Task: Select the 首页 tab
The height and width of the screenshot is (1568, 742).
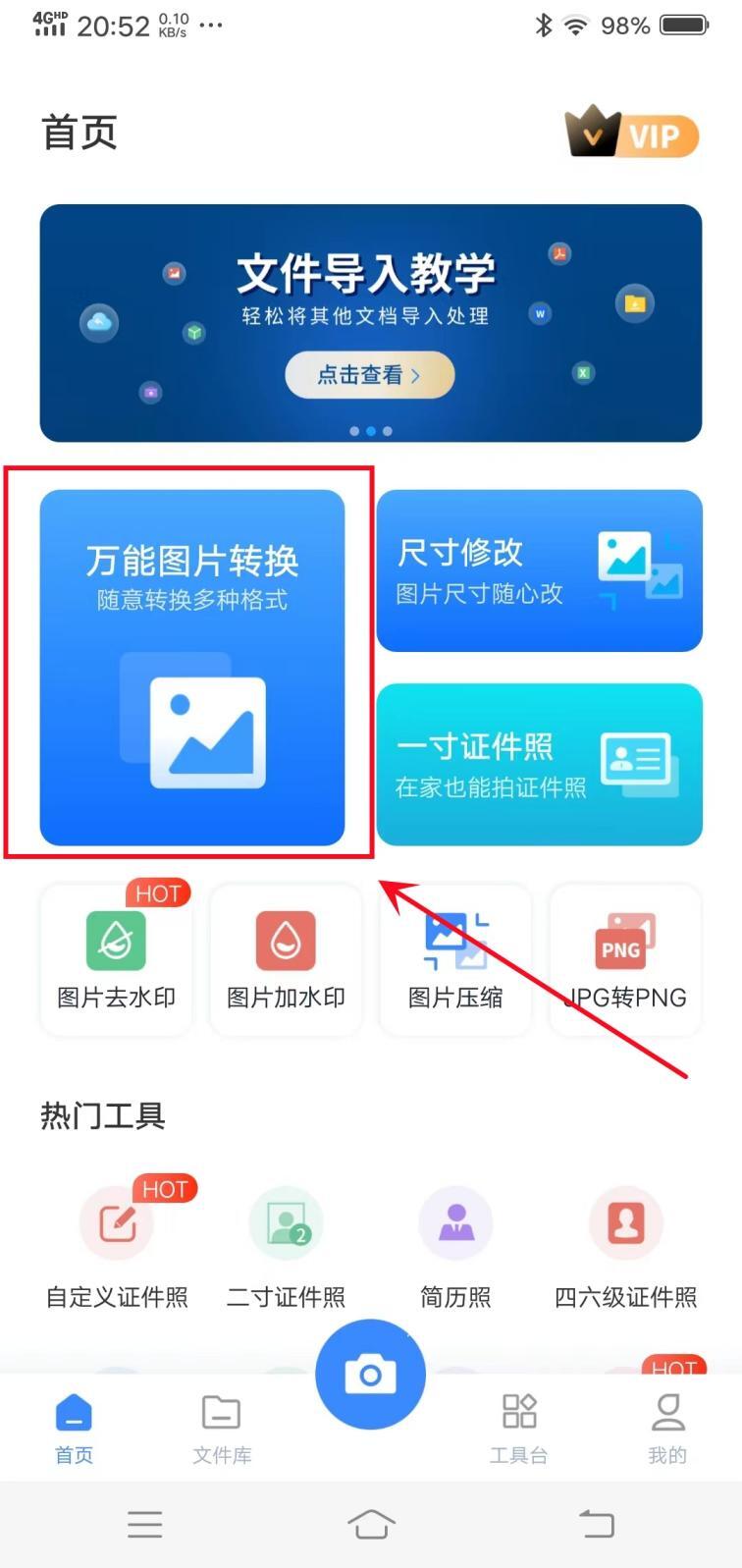Action: (74, 1429)
